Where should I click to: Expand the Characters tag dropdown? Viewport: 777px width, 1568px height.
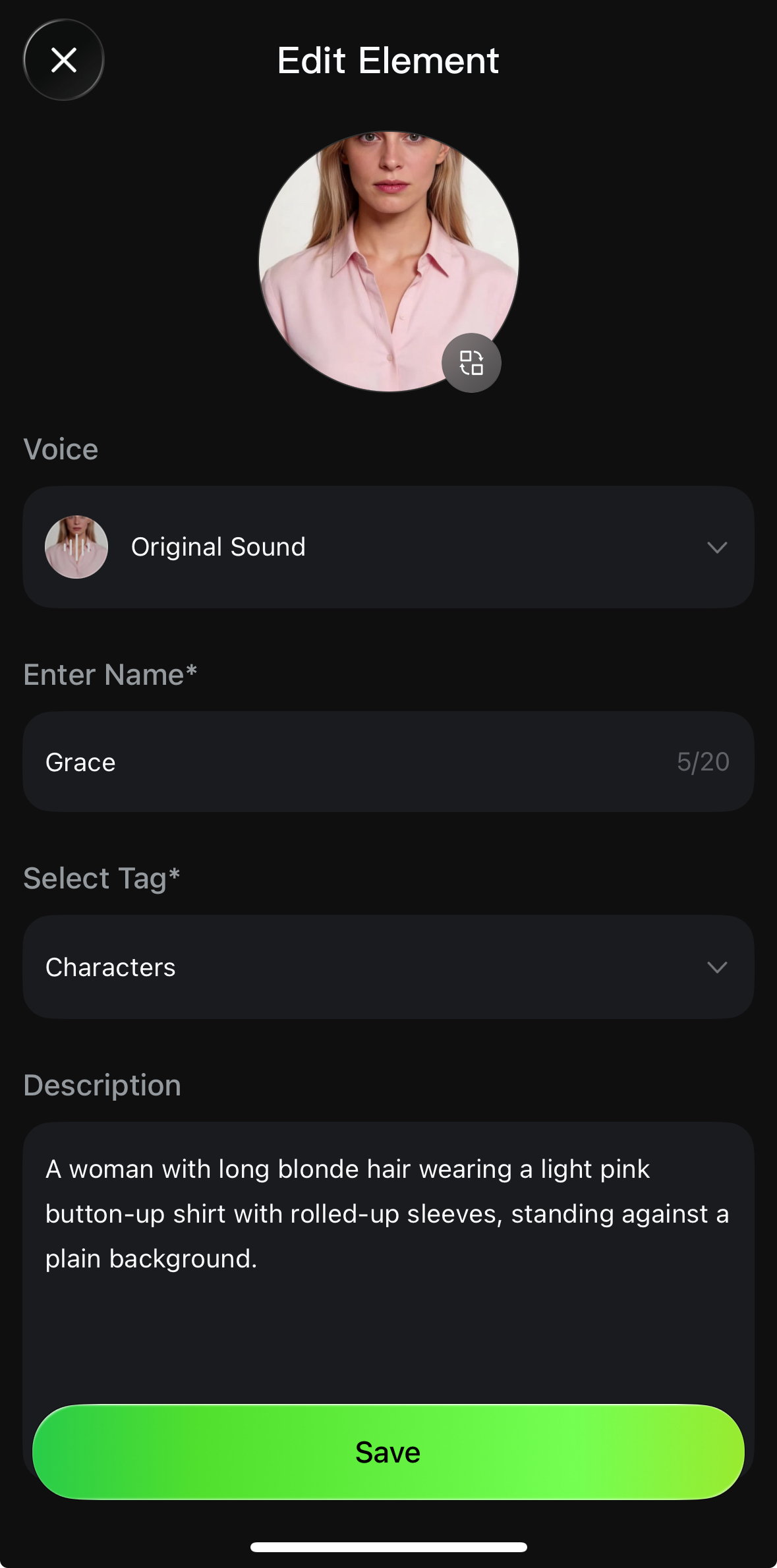coord(388,967)
